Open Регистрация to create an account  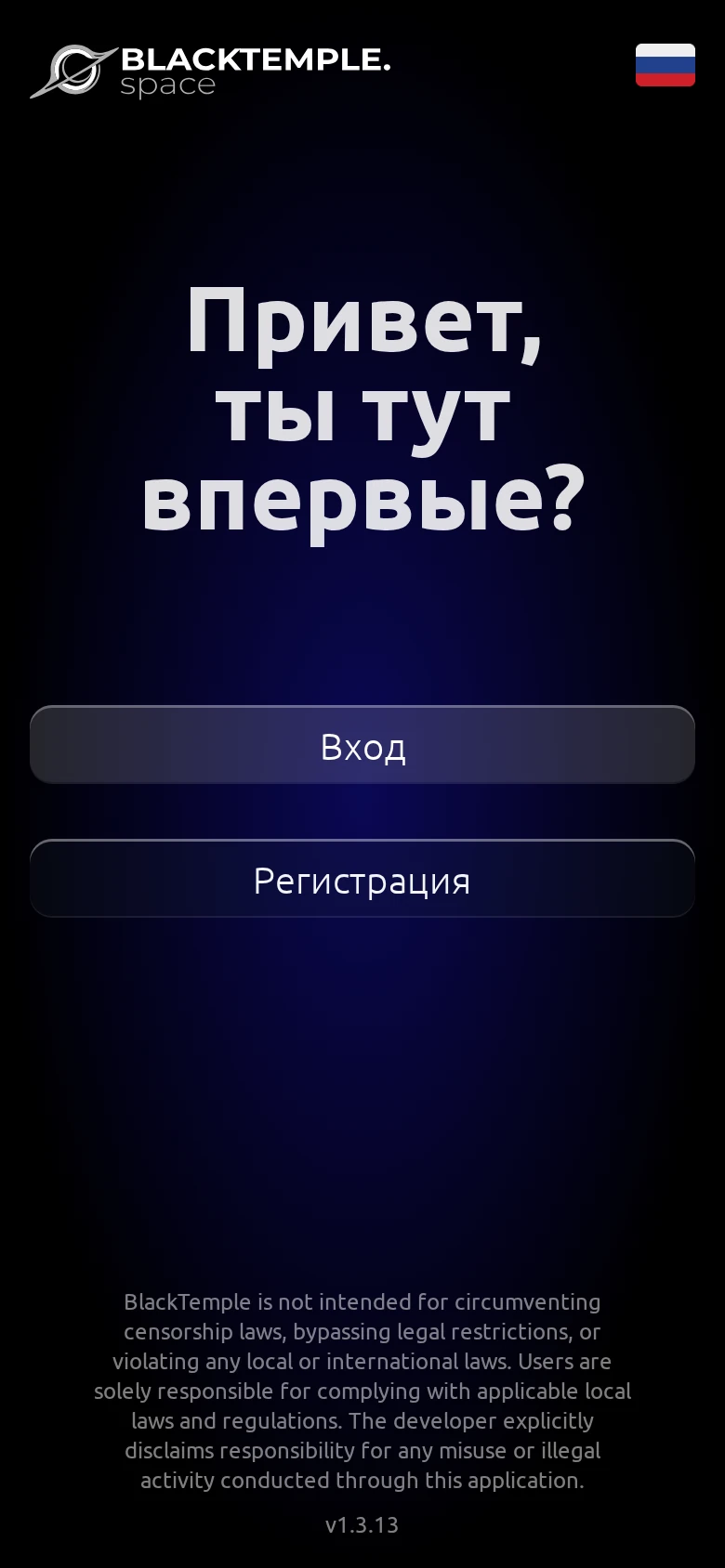click(362, 879)
